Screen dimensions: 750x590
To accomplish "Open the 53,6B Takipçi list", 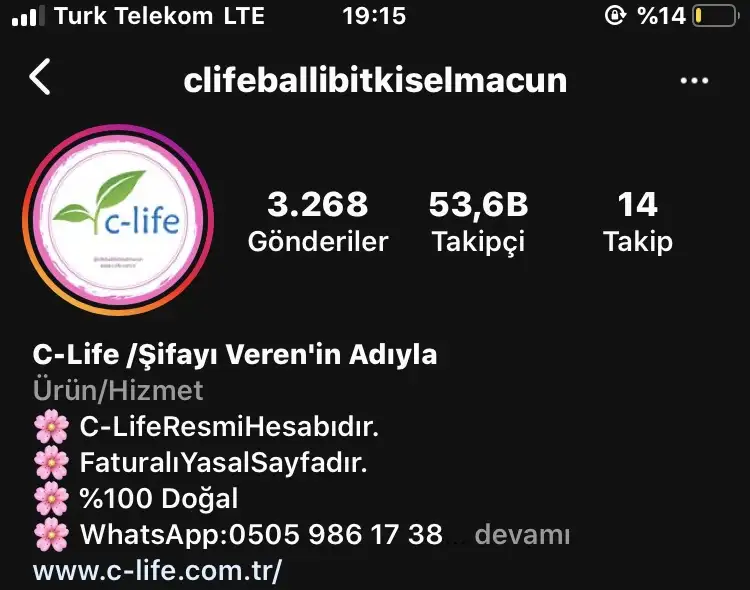I will 478,222.
